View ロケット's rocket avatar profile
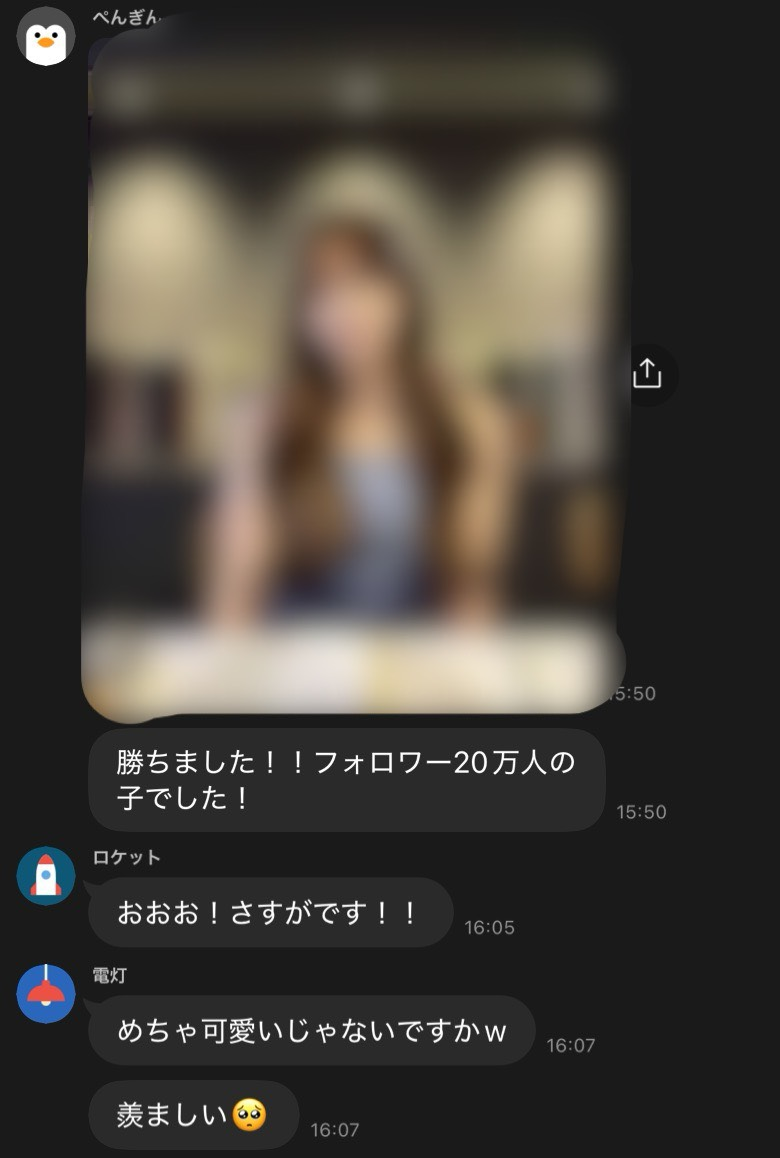The height and width of the screenshot is (1158, 780). point(46,876)
